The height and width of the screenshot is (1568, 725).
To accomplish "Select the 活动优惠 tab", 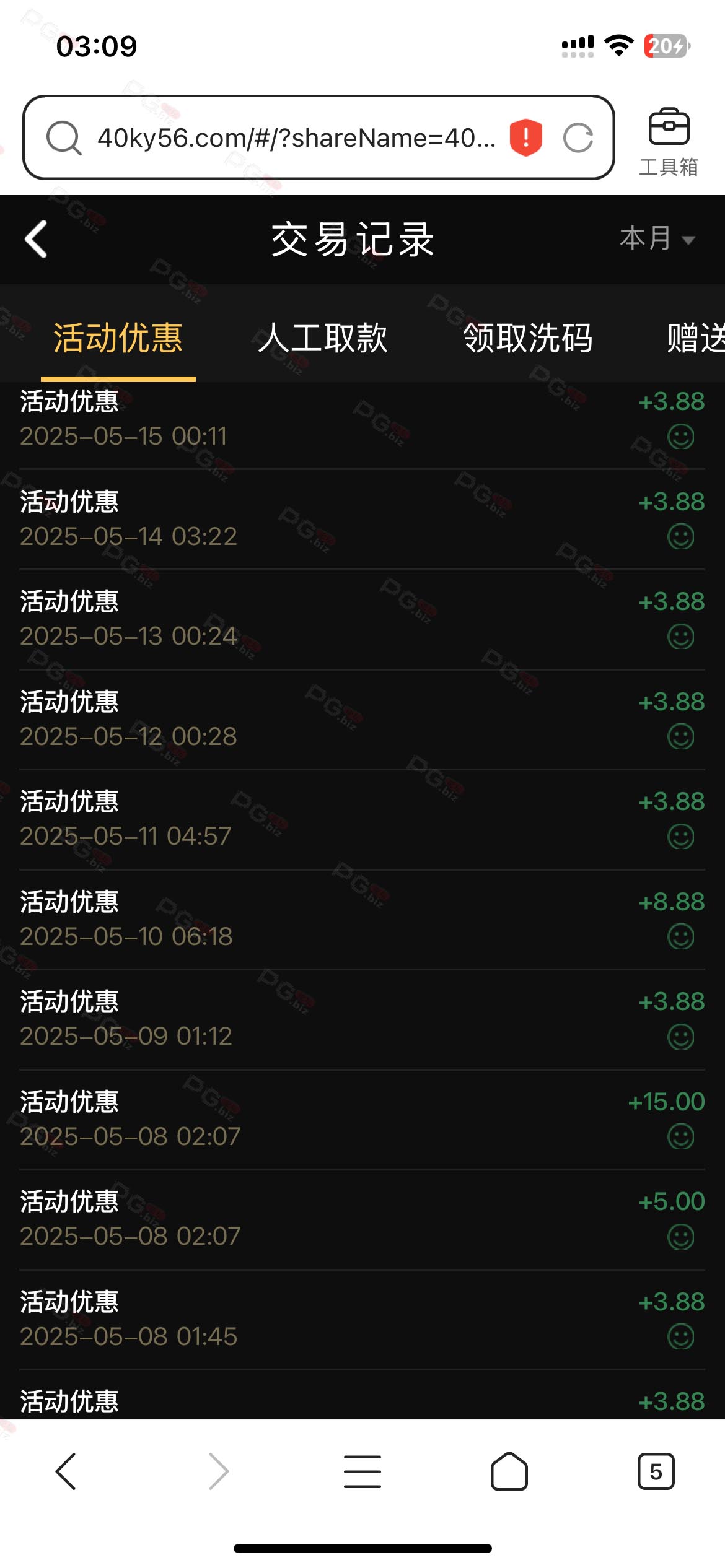I will [x=118, y=338].
